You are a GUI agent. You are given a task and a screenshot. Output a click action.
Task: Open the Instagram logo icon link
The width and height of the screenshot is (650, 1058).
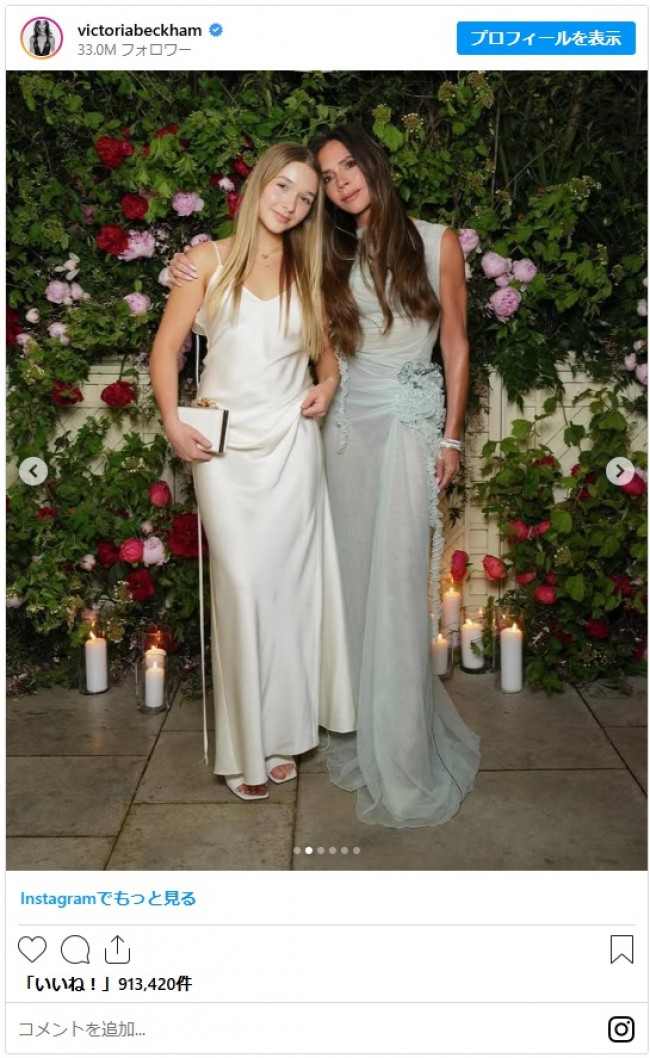click(x=621, y=1028)
